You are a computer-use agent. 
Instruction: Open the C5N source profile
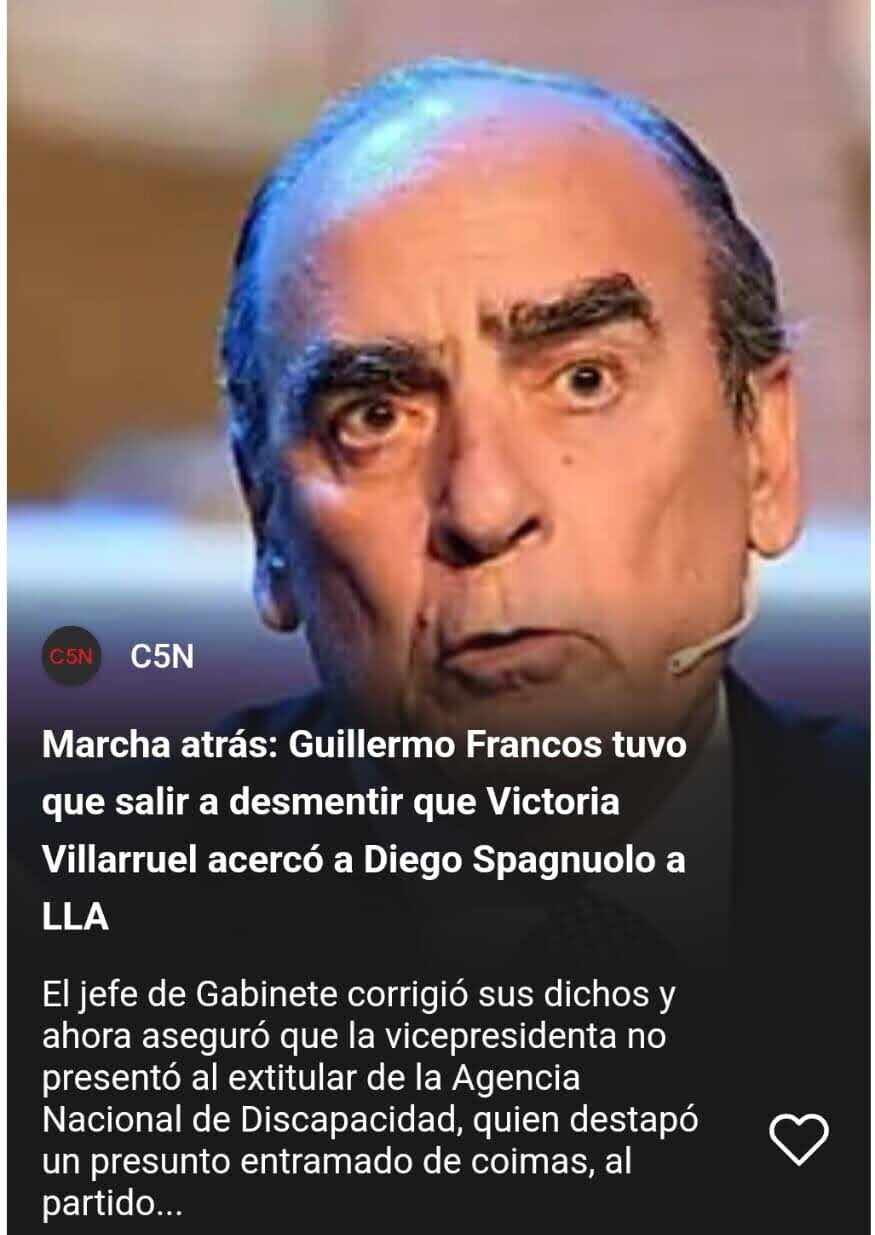[x=72, y=656]
